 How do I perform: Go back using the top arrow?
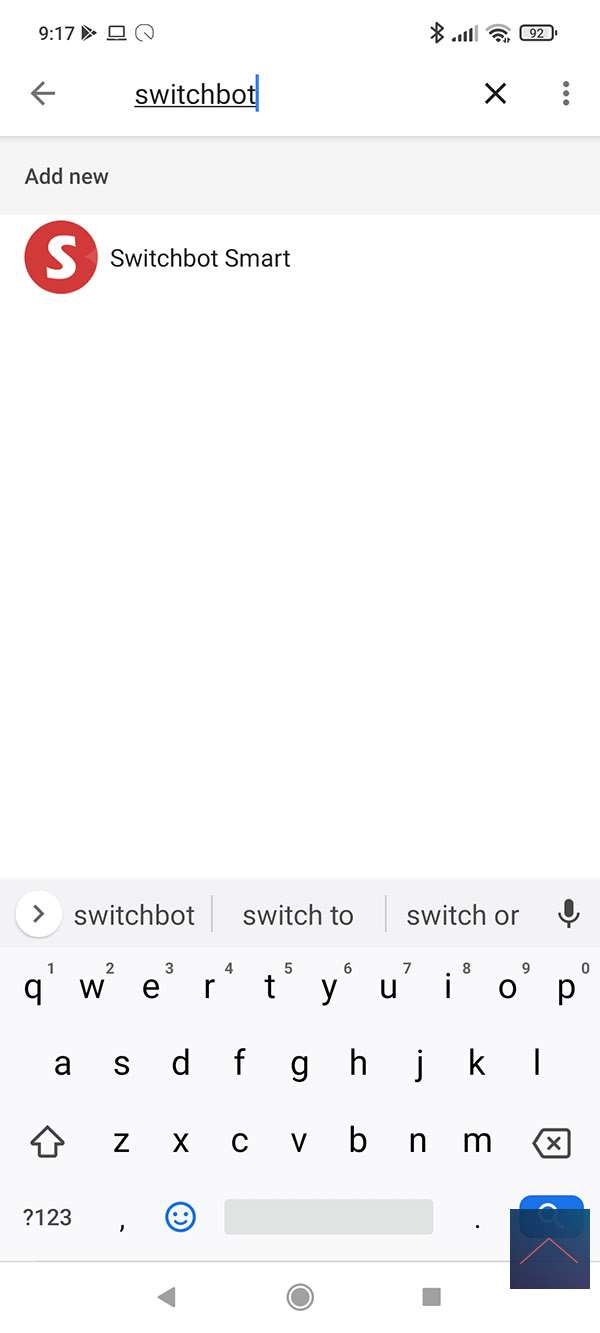(x=42, y=94)
